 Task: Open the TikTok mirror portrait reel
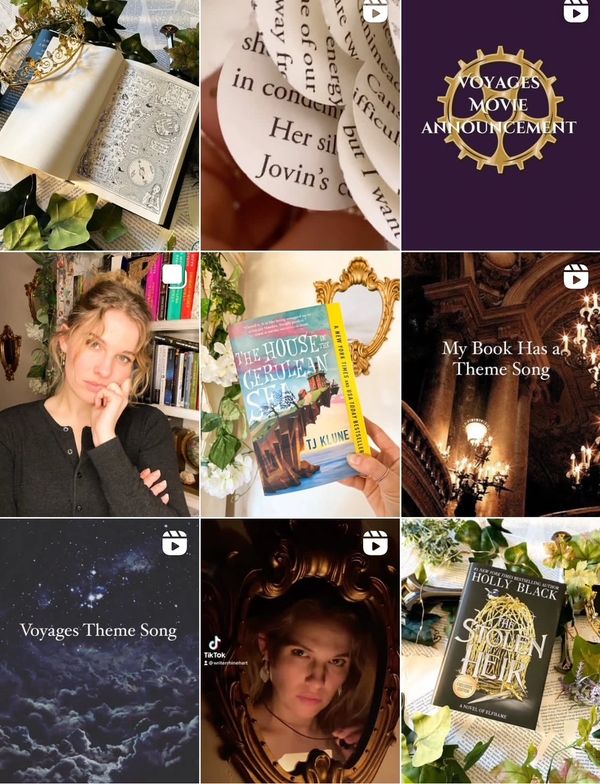click(x=300, y=650)
